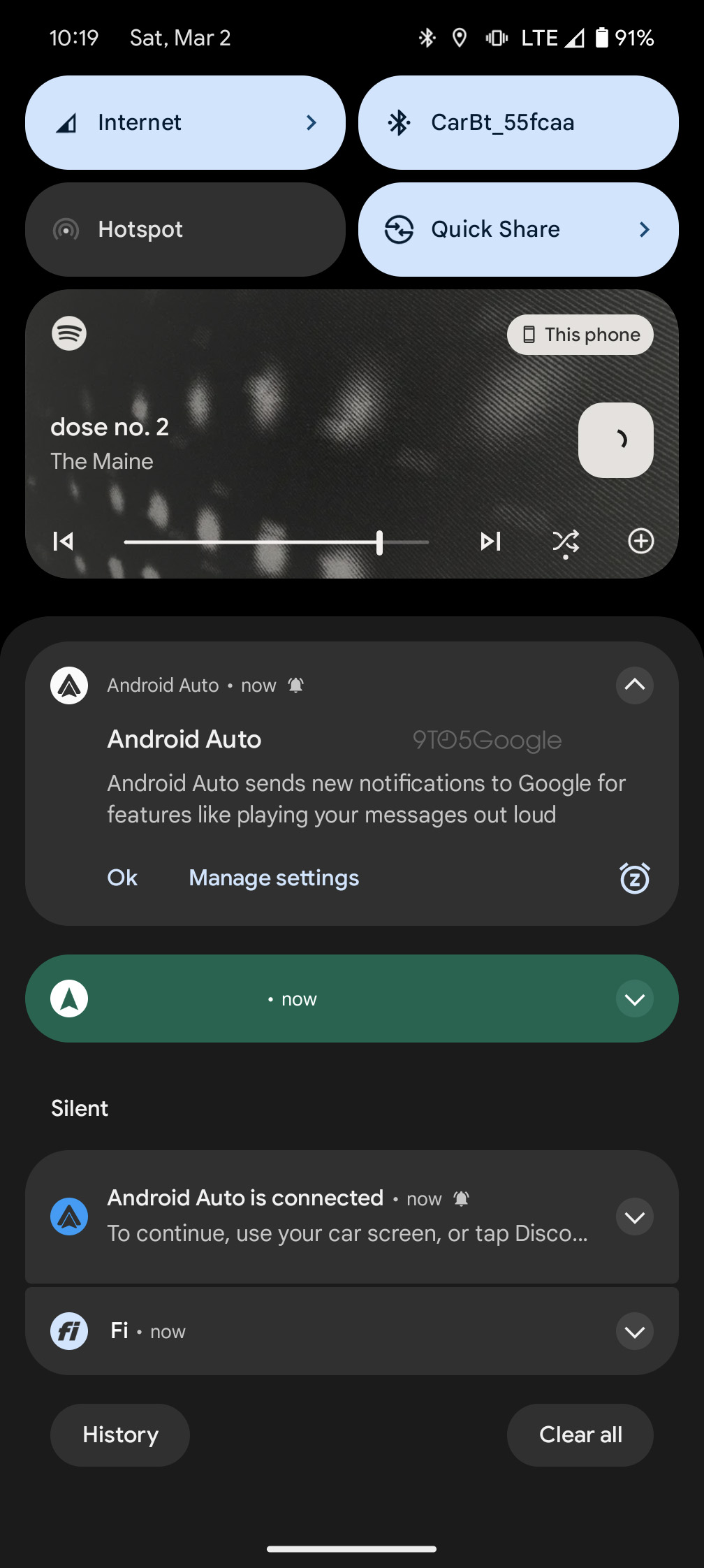Tap the plus icon to save the song

tap(640, 540)
